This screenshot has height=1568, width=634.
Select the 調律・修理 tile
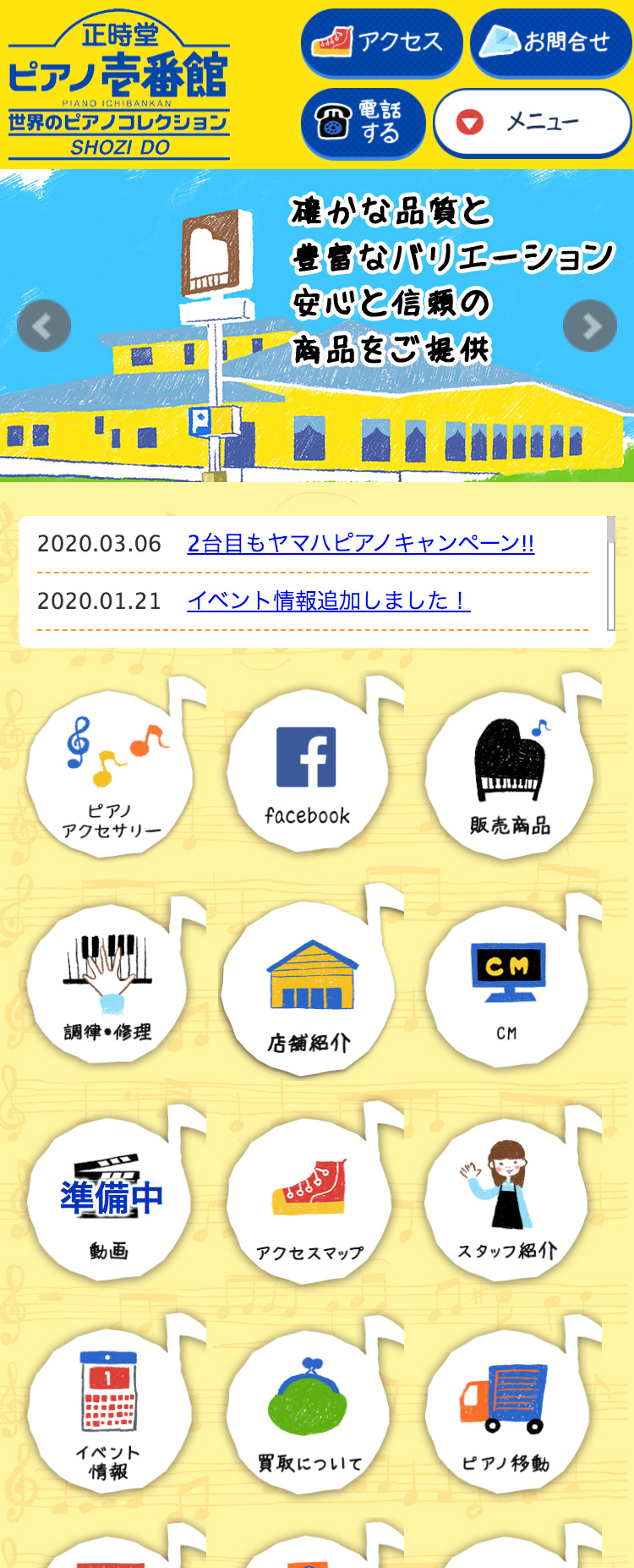[x=109, y=984]
